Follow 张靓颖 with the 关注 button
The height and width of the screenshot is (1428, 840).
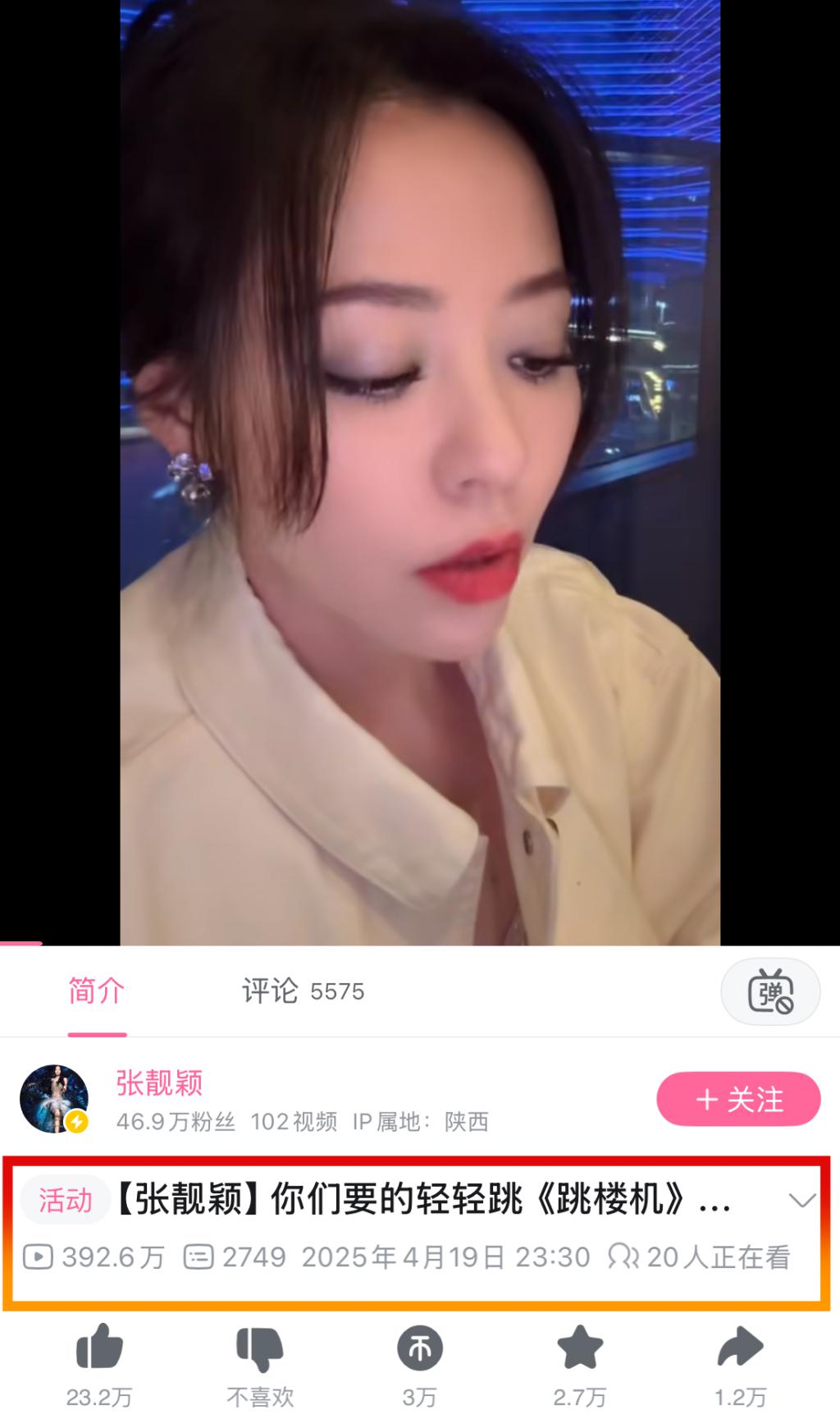[x=738, y=1099]
